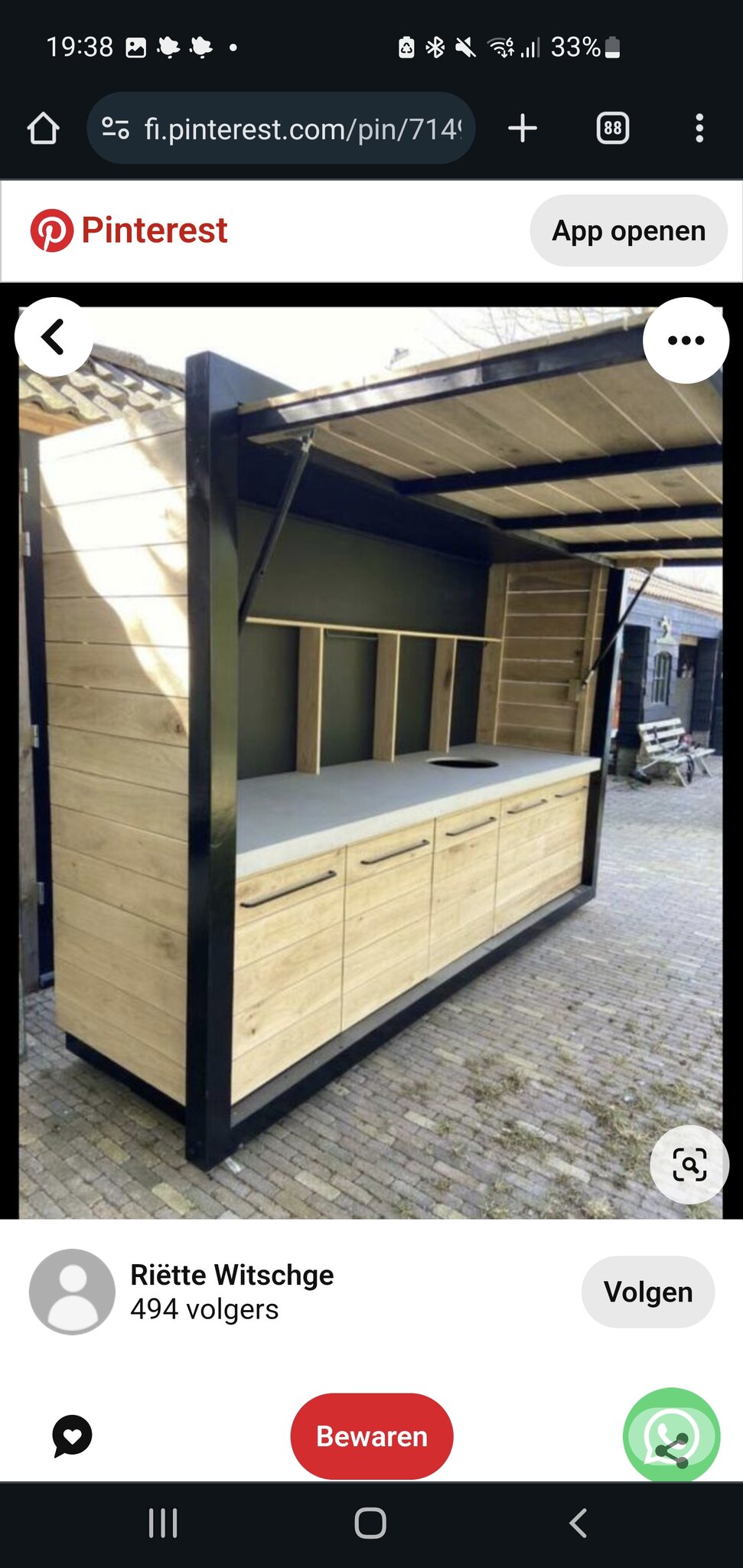Image resolution: width=743 pixels, height=1568 pixels.
Task: Open recent apps from navigation bar
Action: click(163, 1524)
